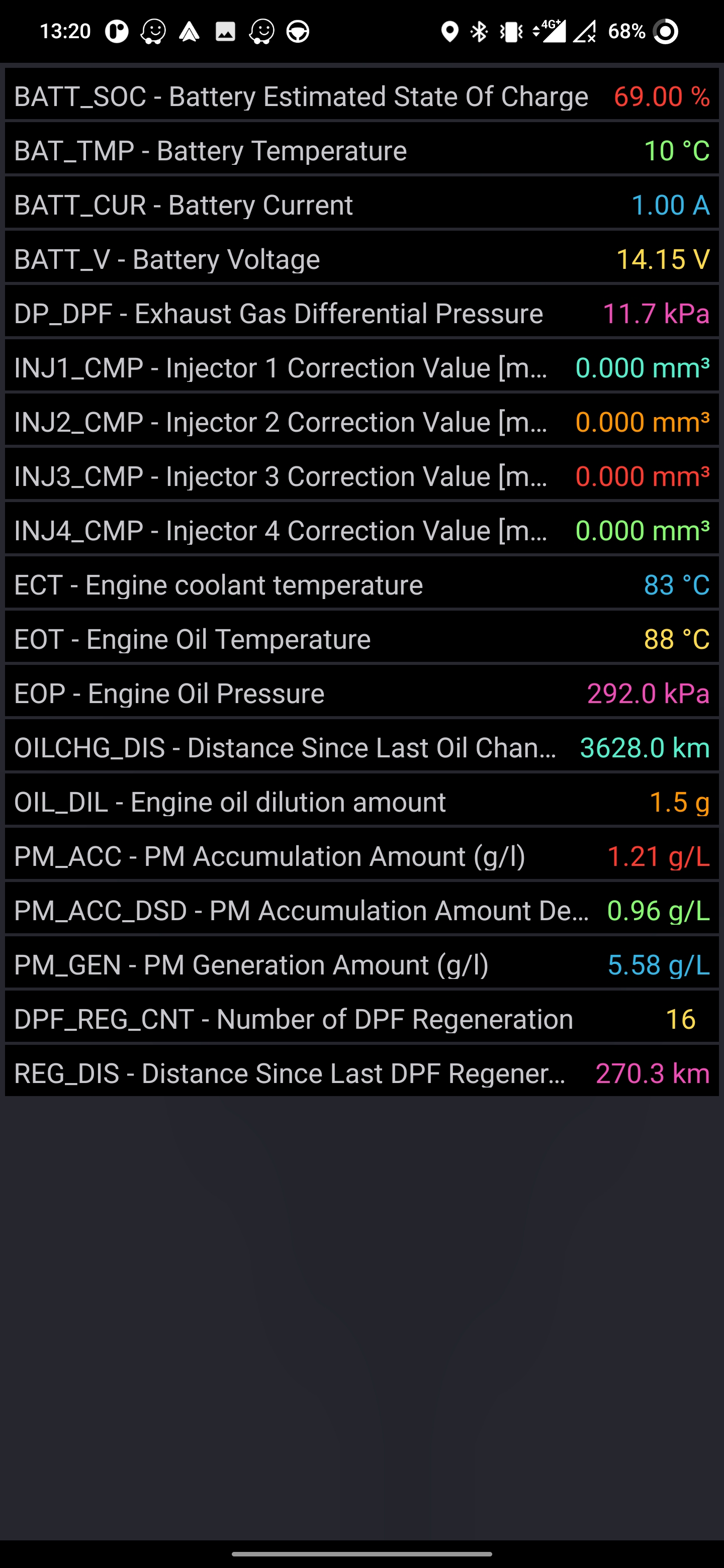This screenshot has width=724, height=1568.
Task: Tap the REG_DIS distance since DPF regeneration row
Action: pos(361,1072)
